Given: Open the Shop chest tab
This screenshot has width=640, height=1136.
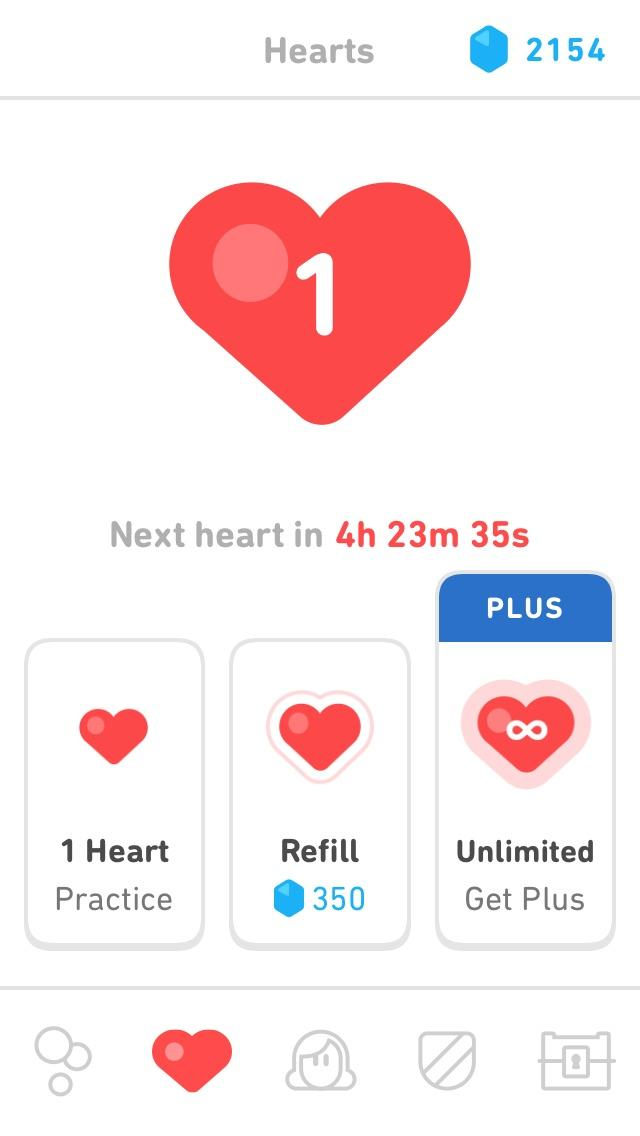Looking at the screenshot, I should click(x=575, y=1061).
